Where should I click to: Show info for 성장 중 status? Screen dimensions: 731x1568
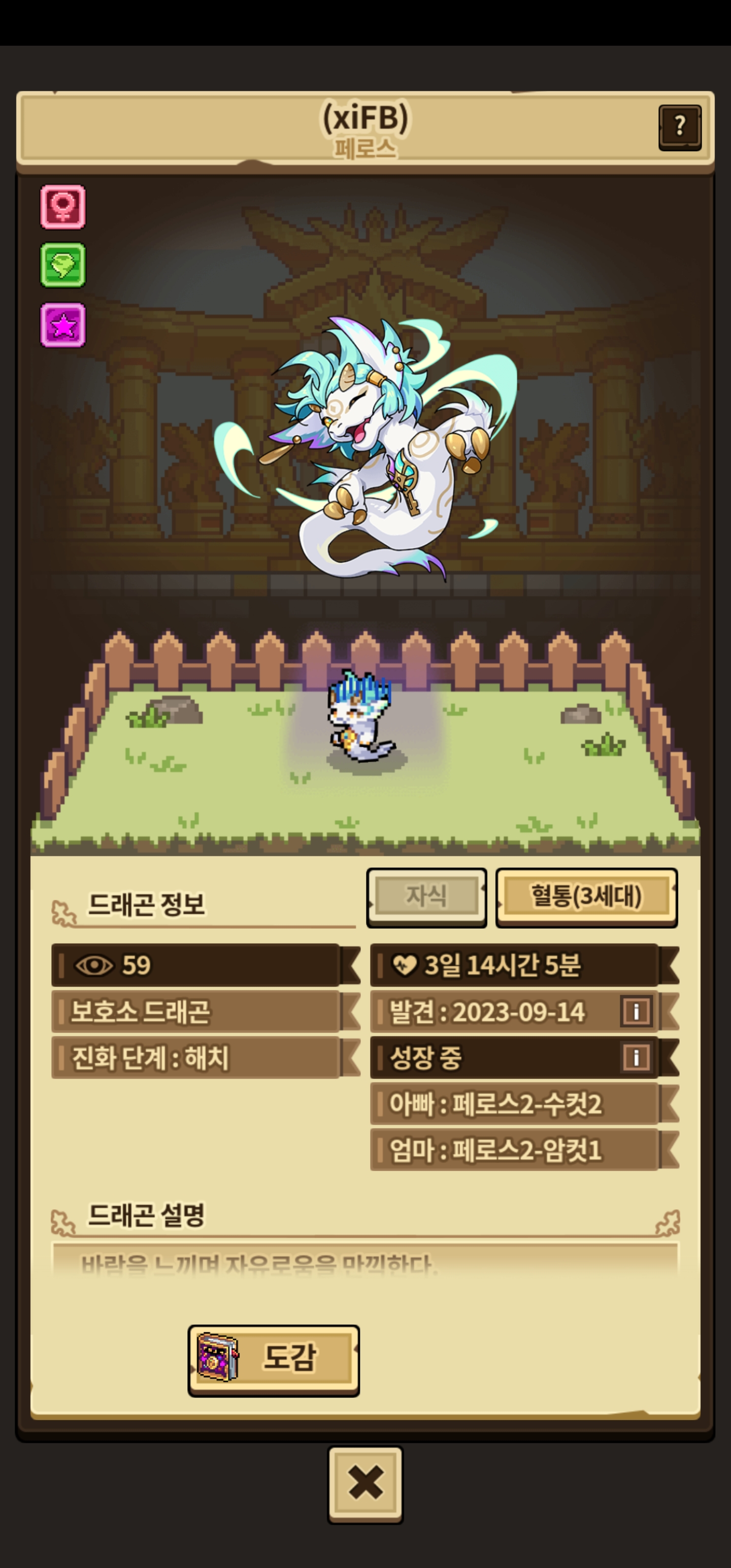[x=636, y=1057]
